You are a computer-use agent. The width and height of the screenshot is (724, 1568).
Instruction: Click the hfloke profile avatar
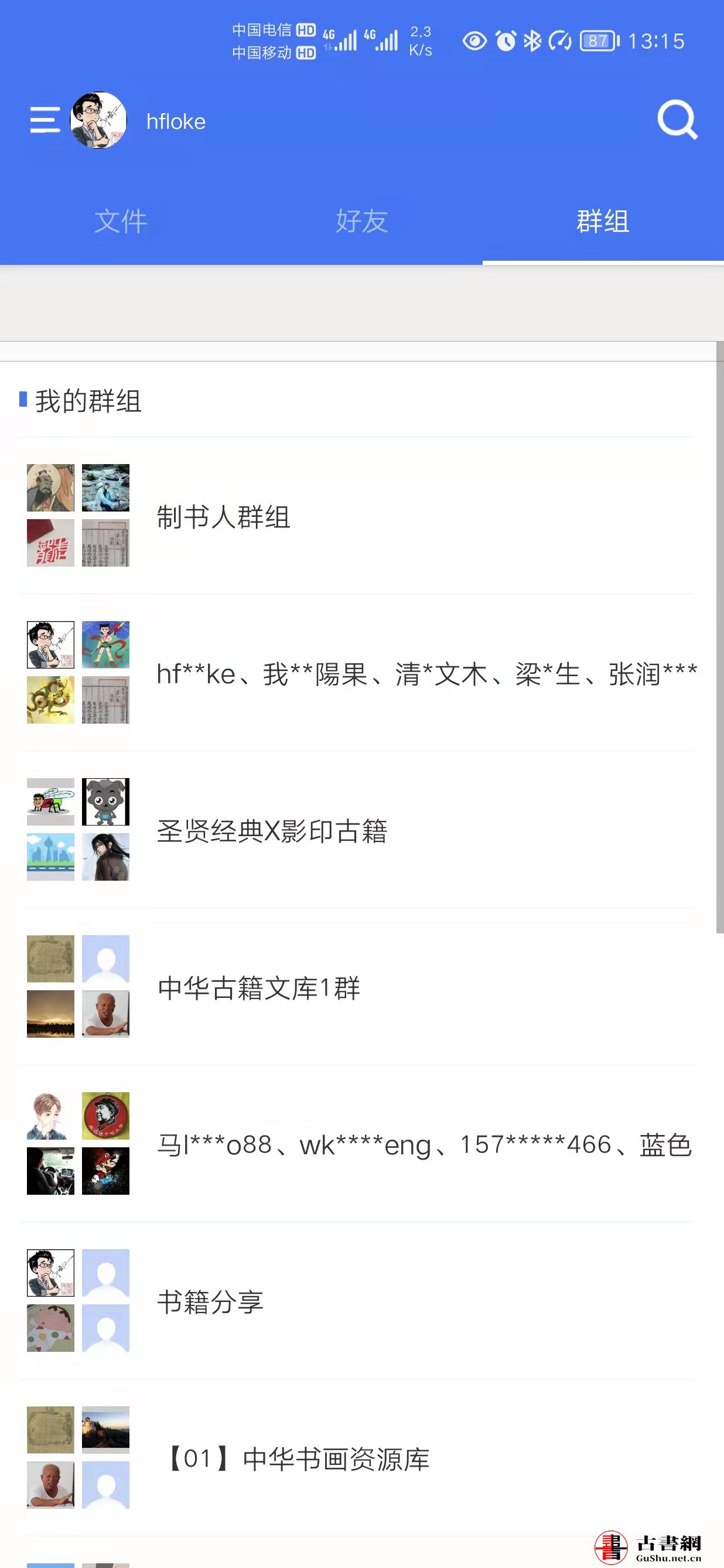(99, 120)
